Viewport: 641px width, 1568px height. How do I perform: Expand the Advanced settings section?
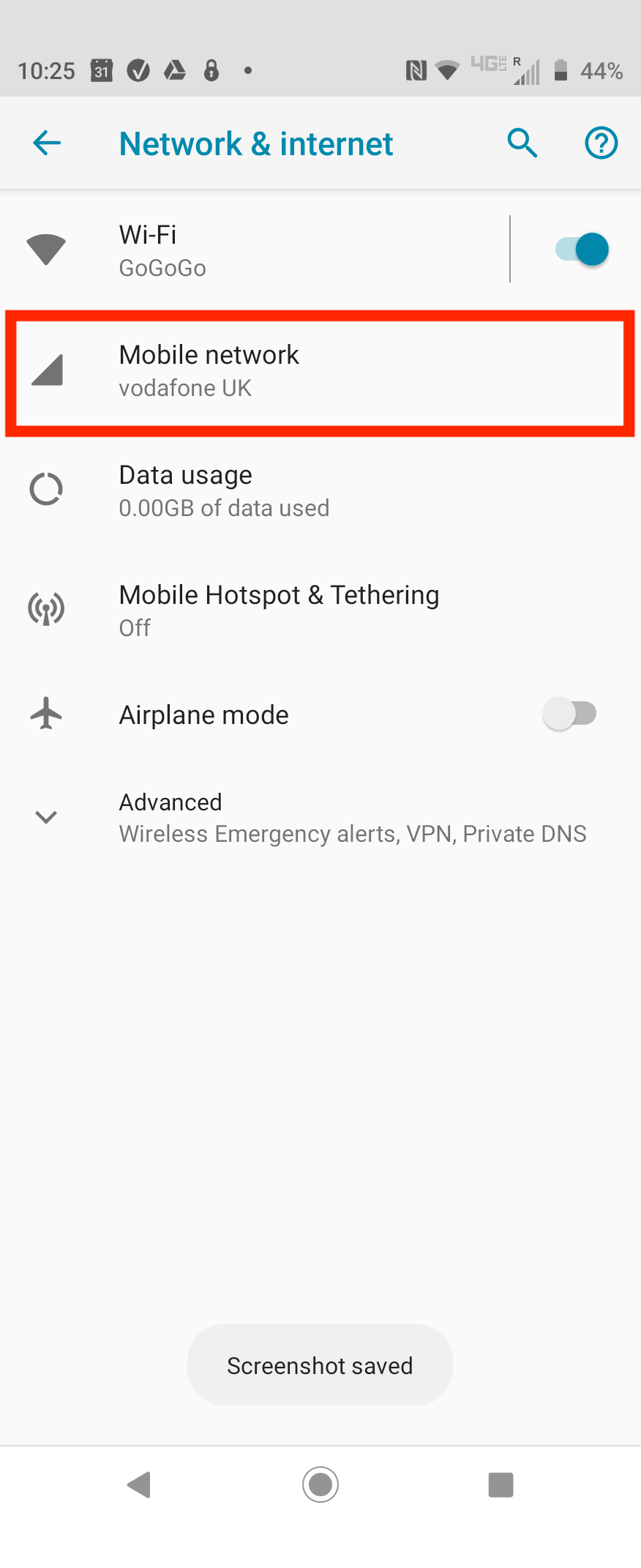coord(170,815)
